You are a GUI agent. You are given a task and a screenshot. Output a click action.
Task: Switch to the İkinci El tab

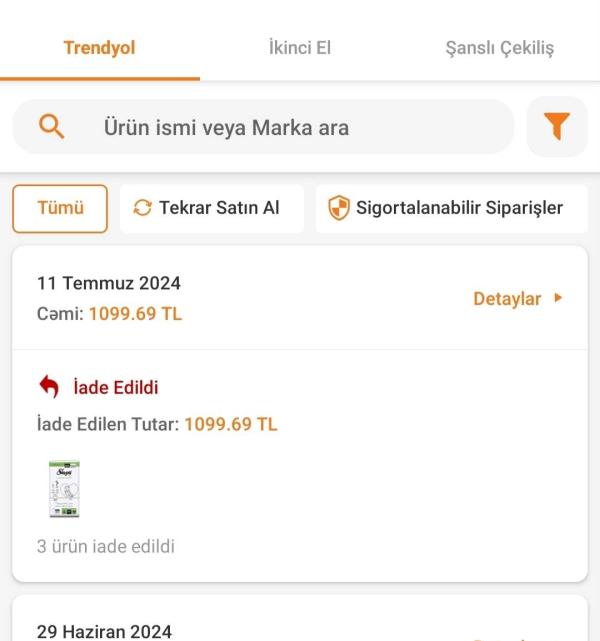tap(300, 48)
